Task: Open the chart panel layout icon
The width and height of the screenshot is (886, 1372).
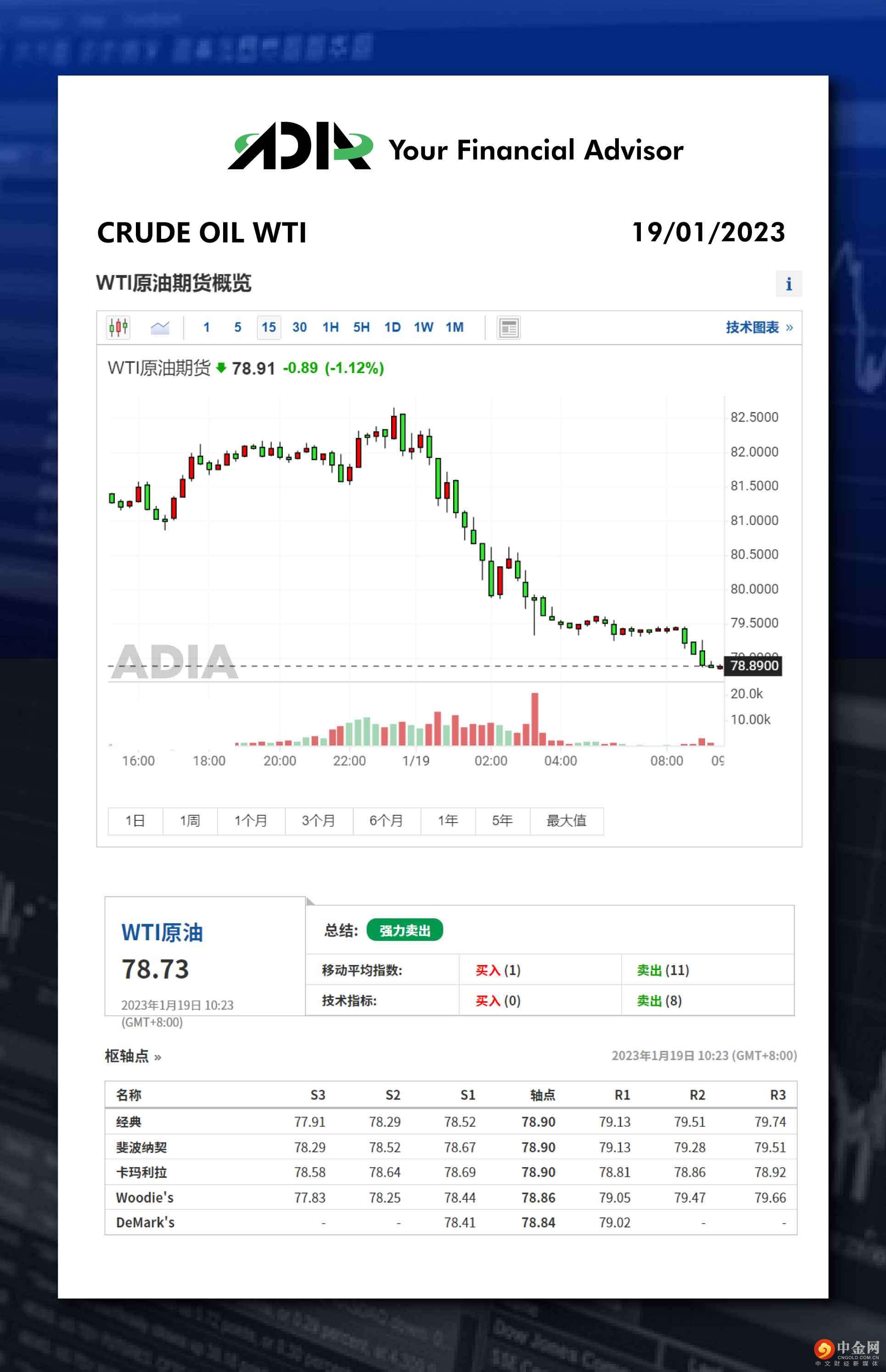Action: click(x=509, y=327)
